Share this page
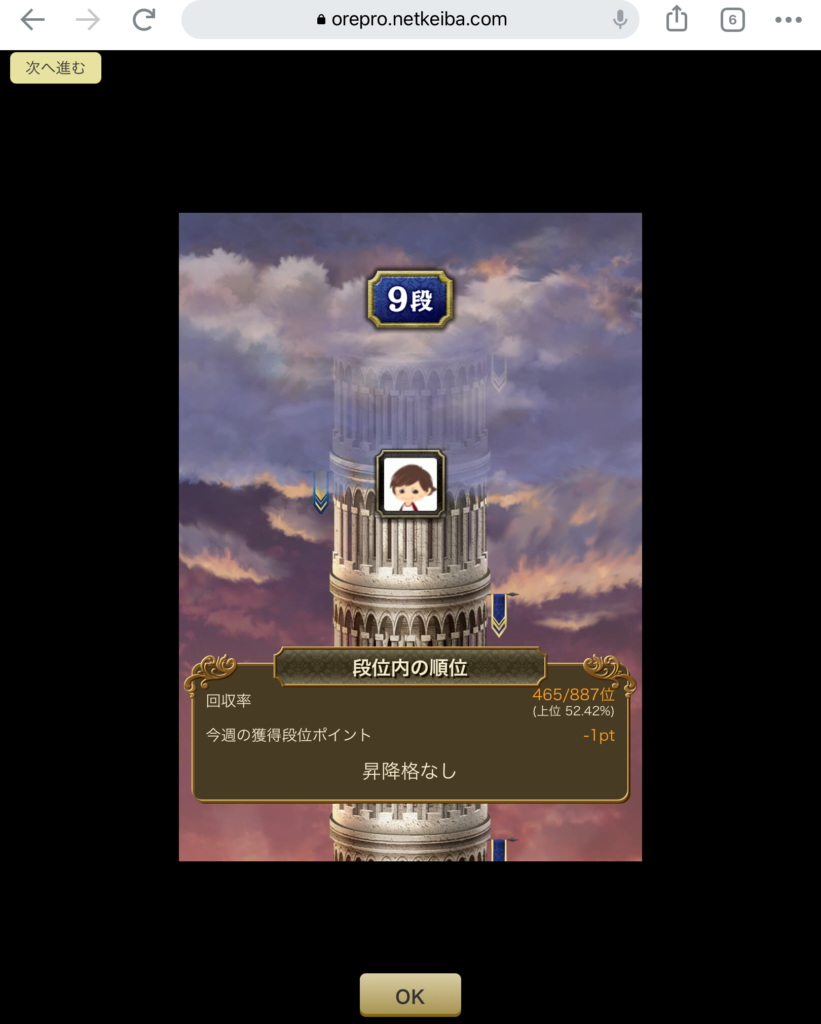 [677, 19]
